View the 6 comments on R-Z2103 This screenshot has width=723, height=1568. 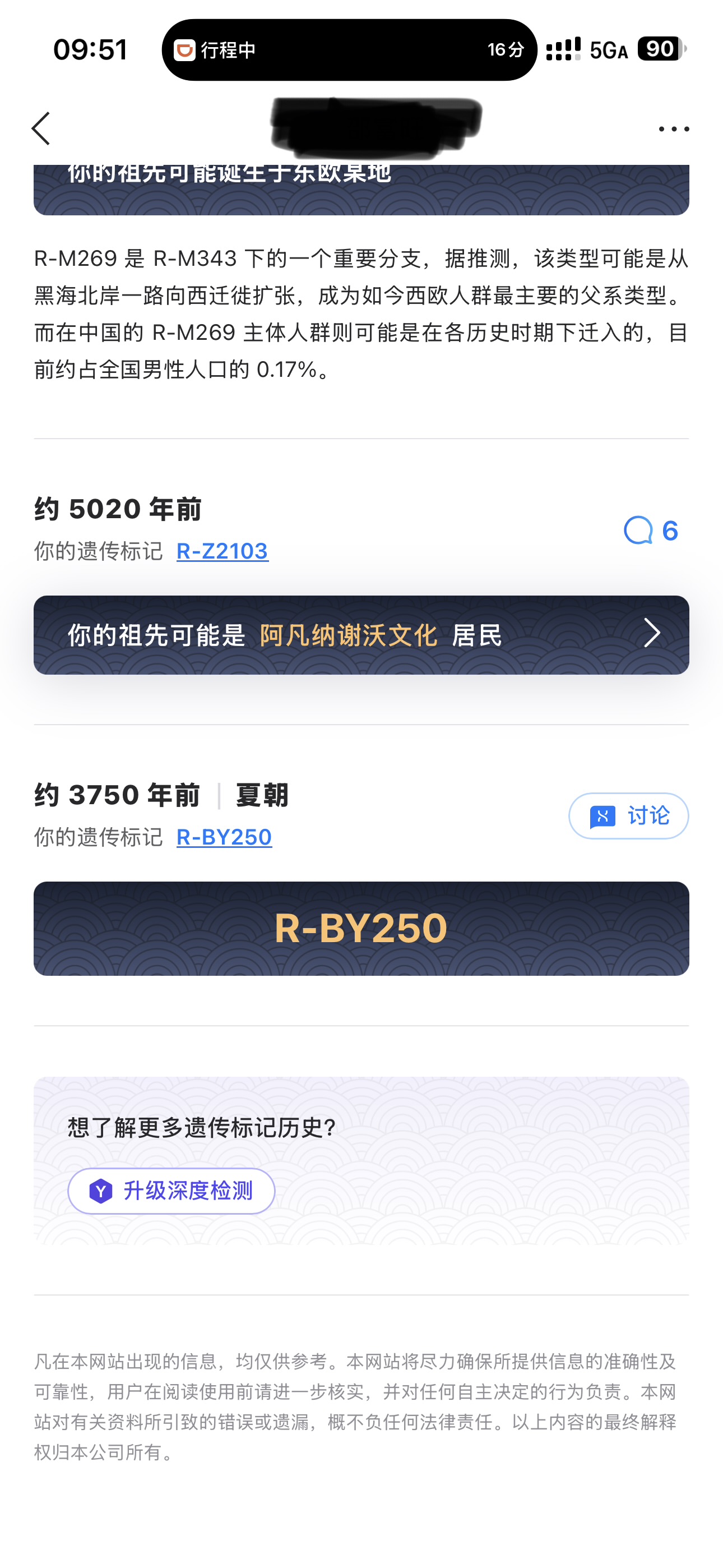[x=651, y=531]
